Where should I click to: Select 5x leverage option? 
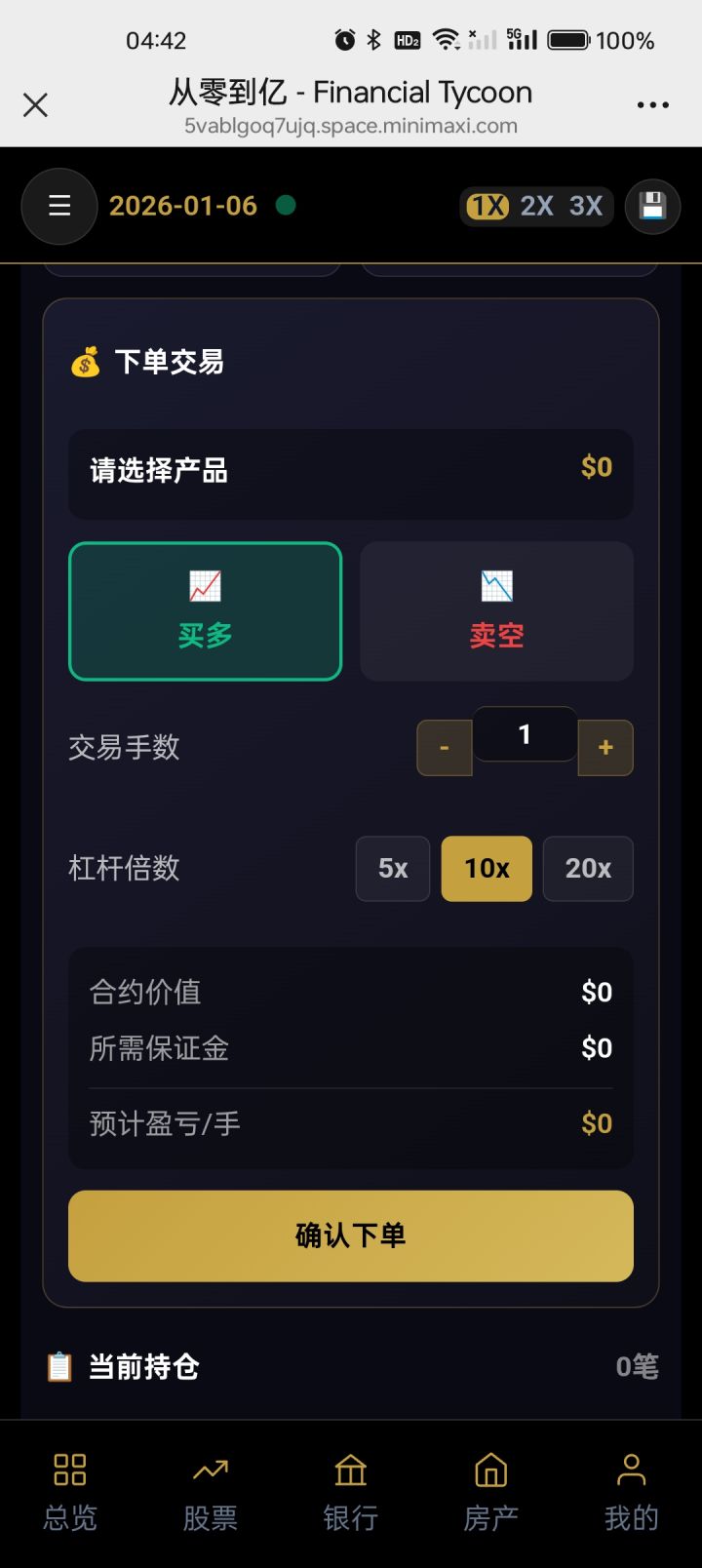pyautogui.click(x=392, y=869)
